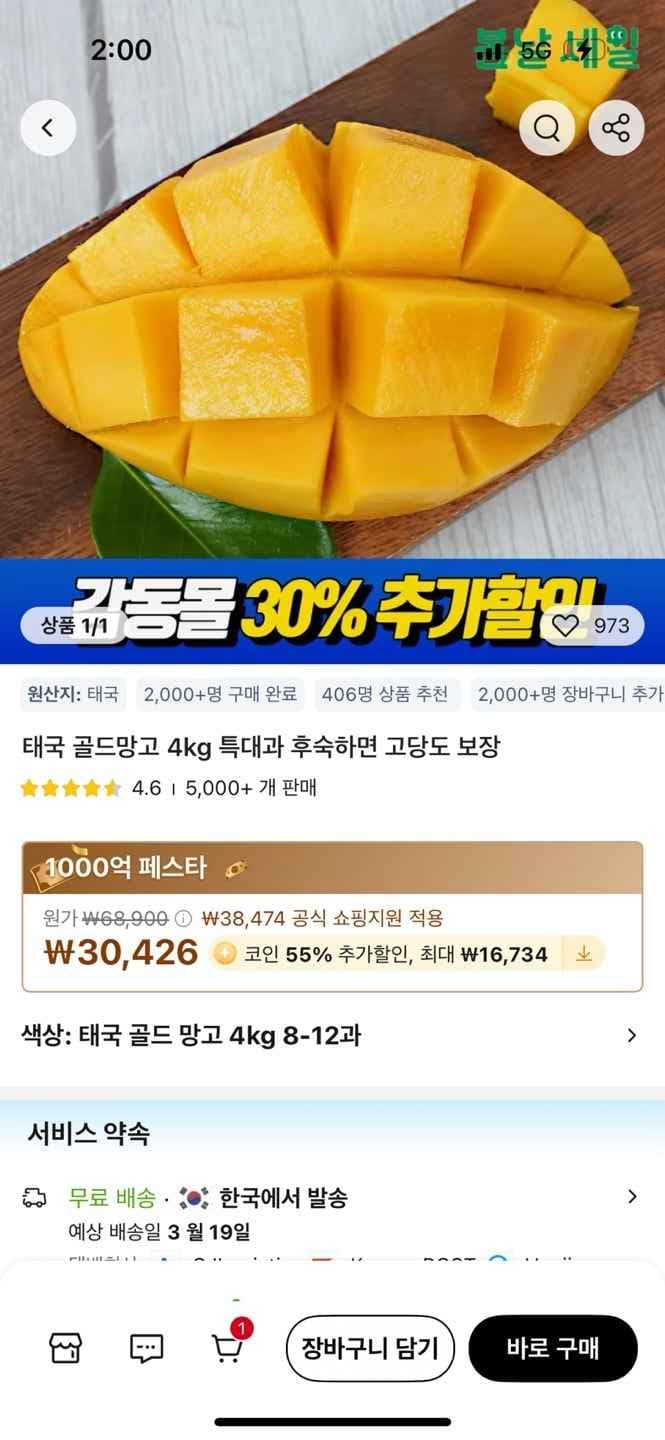Viewport: 665px width, 1440px height.
Task: Open the chat message icon
Action: [147, 1349]
